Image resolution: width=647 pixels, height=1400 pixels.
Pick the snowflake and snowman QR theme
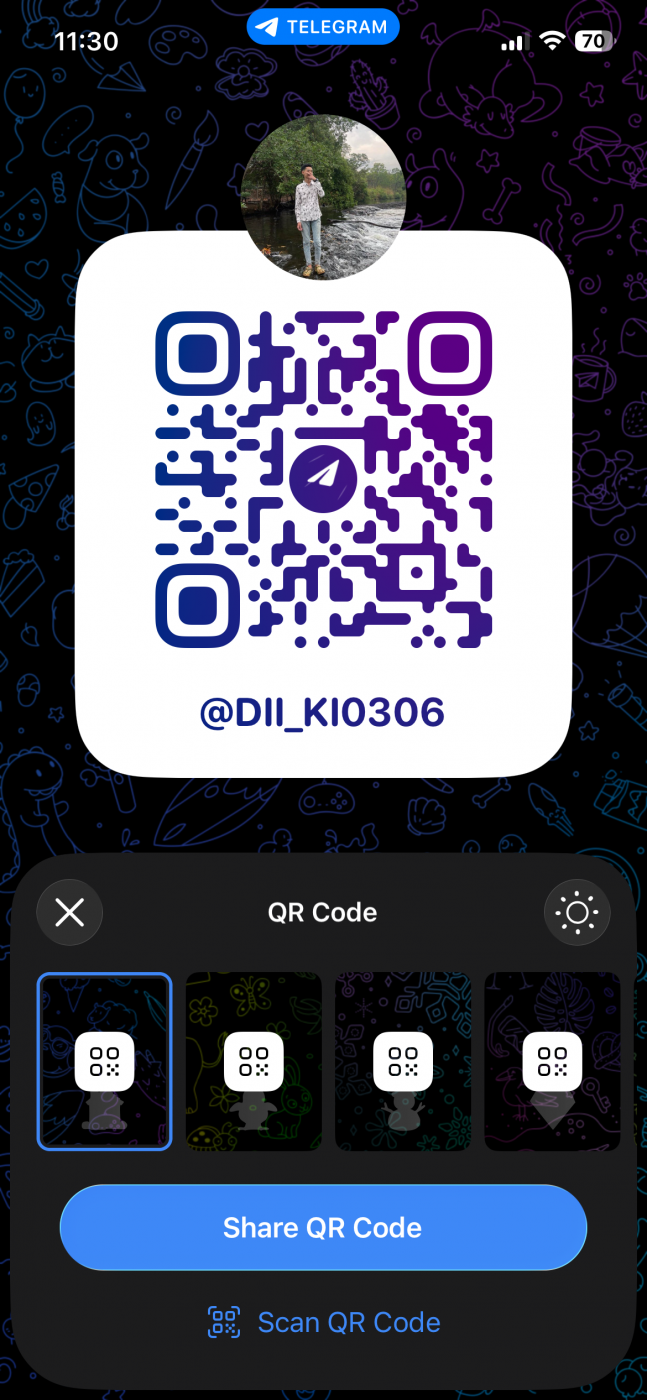[x=403, y=1061]
